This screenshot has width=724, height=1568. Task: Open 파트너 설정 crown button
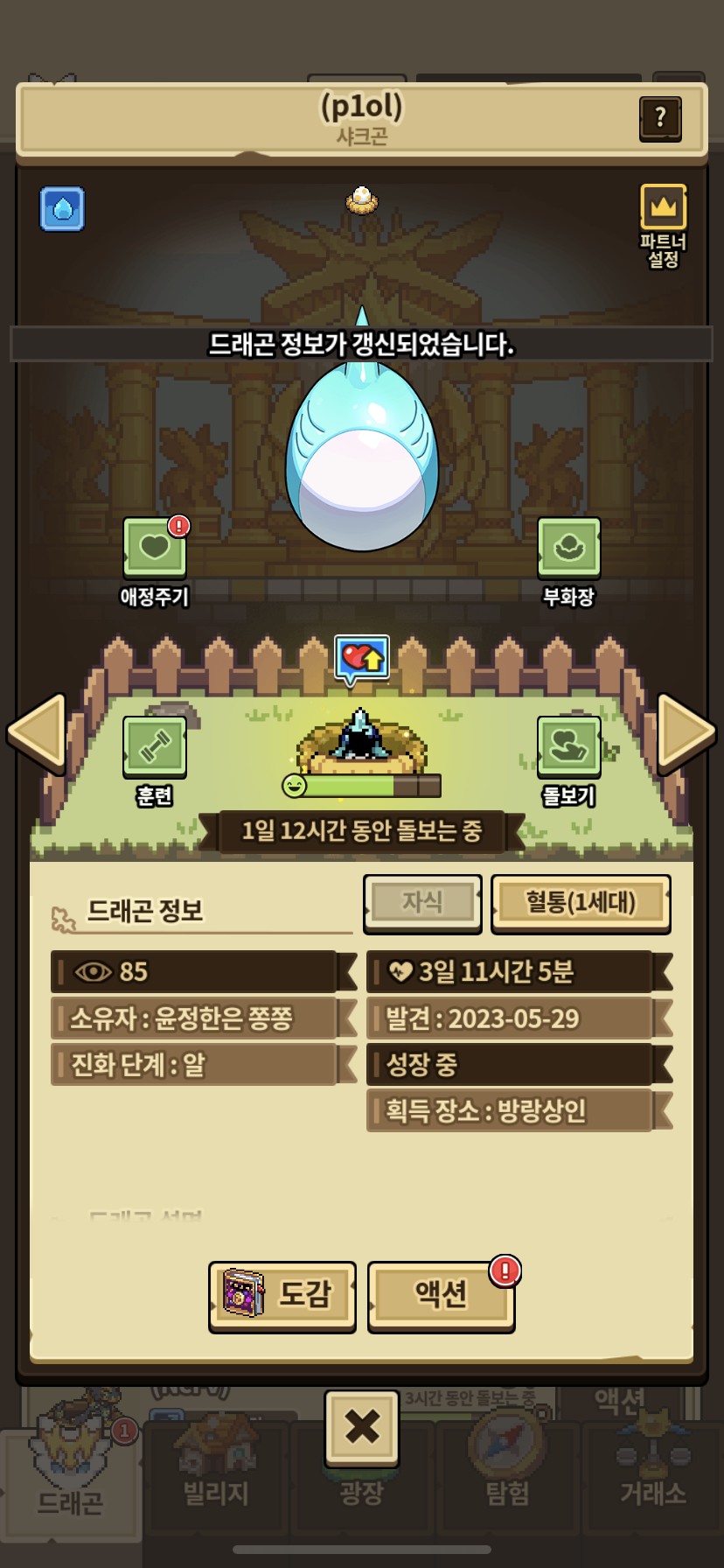tap(663, 208)
